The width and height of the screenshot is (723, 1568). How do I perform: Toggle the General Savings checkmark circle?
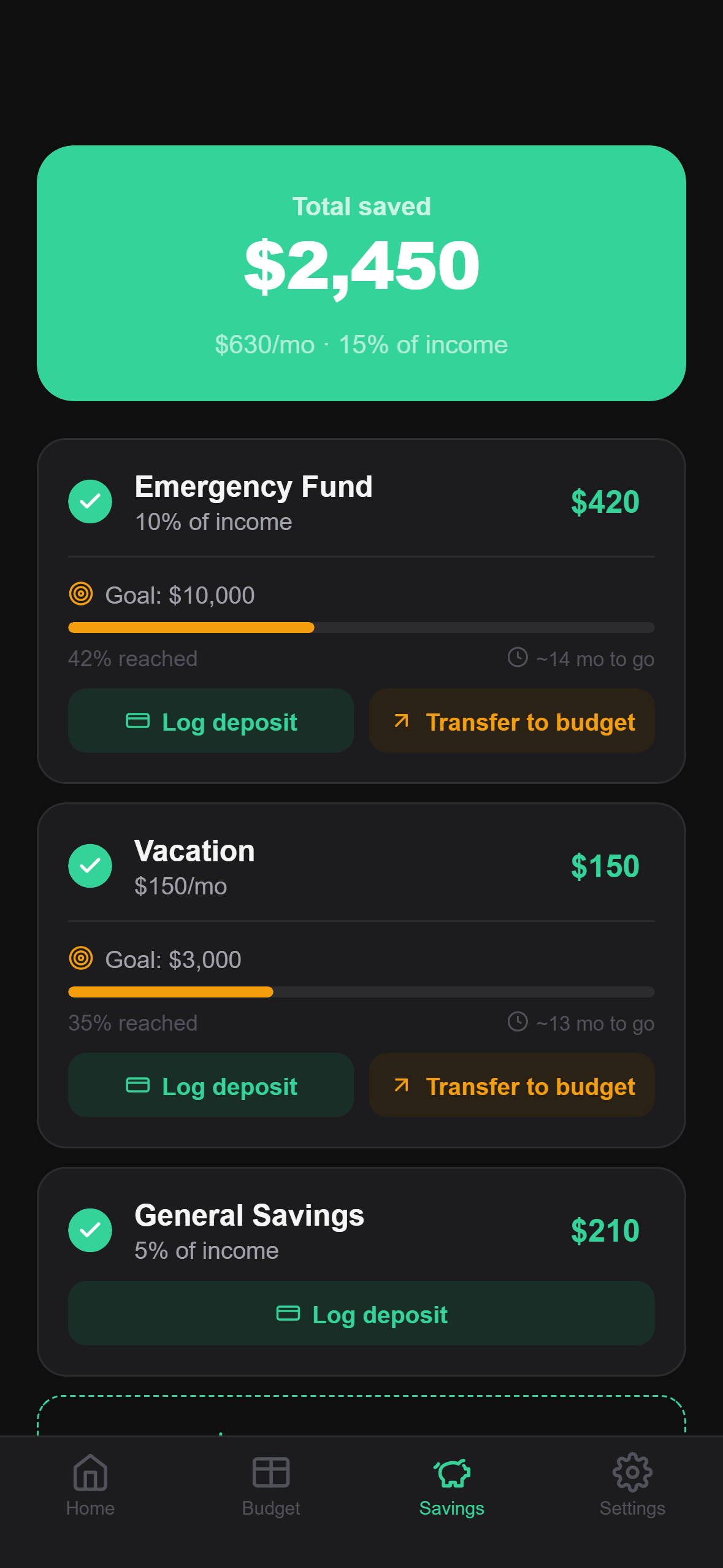90,1230
